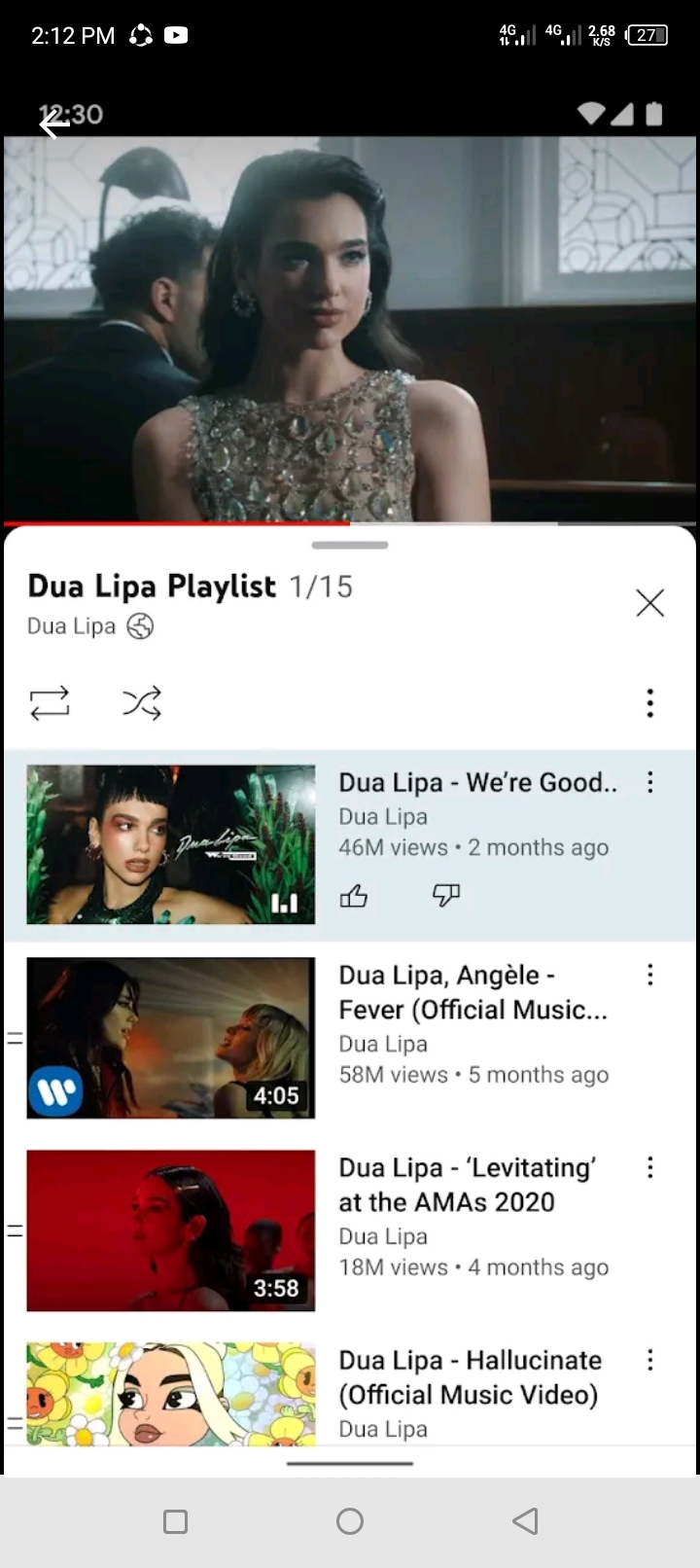Dislike the We're Good video
This screenshot has height=1568, width=700.
point(445,896)
